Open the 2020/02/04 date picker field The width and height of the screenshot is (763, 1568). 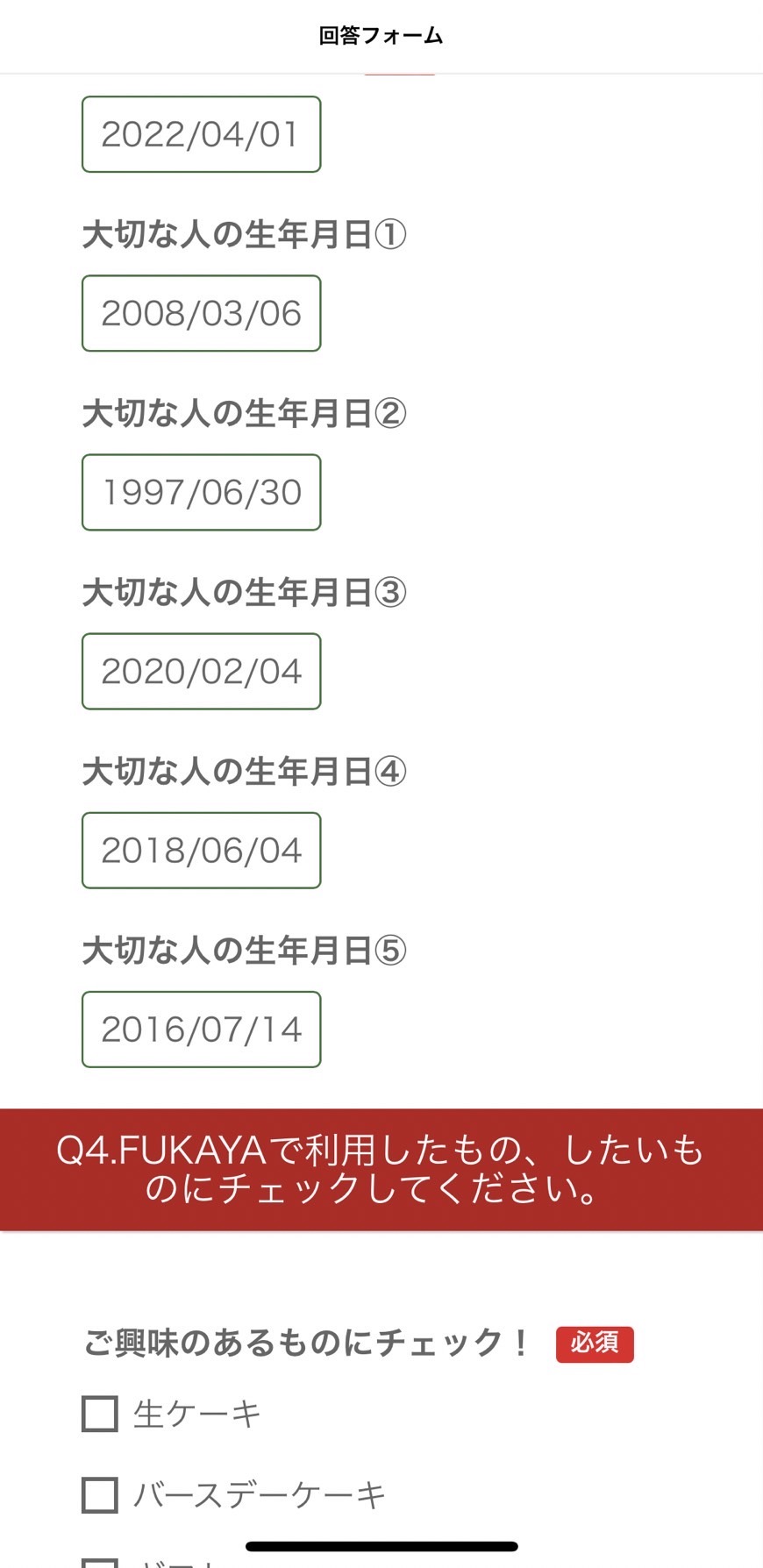pos(201,671)
